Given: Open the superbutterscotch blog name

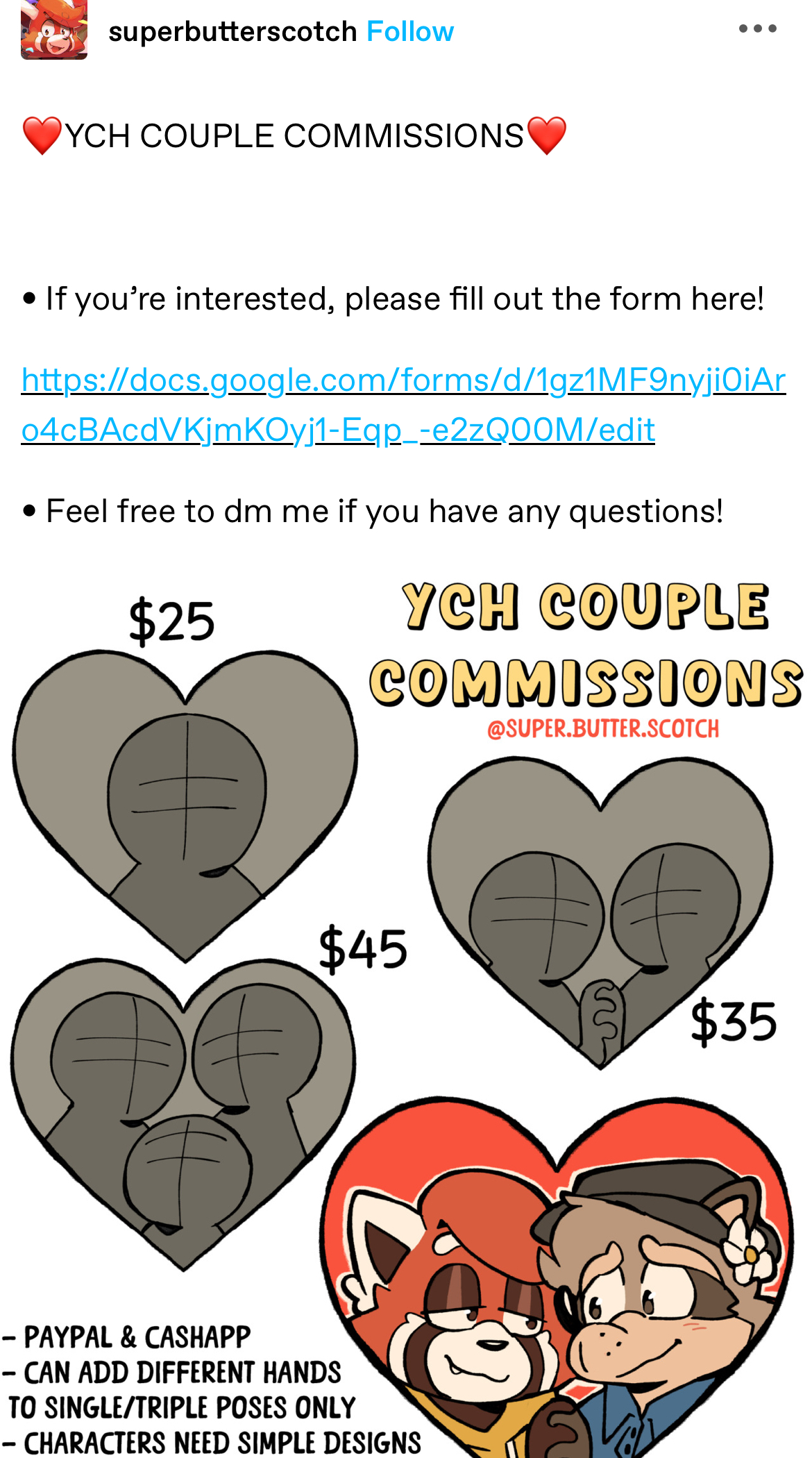Looking at the screenshot, I should click(x=232, y=32).
